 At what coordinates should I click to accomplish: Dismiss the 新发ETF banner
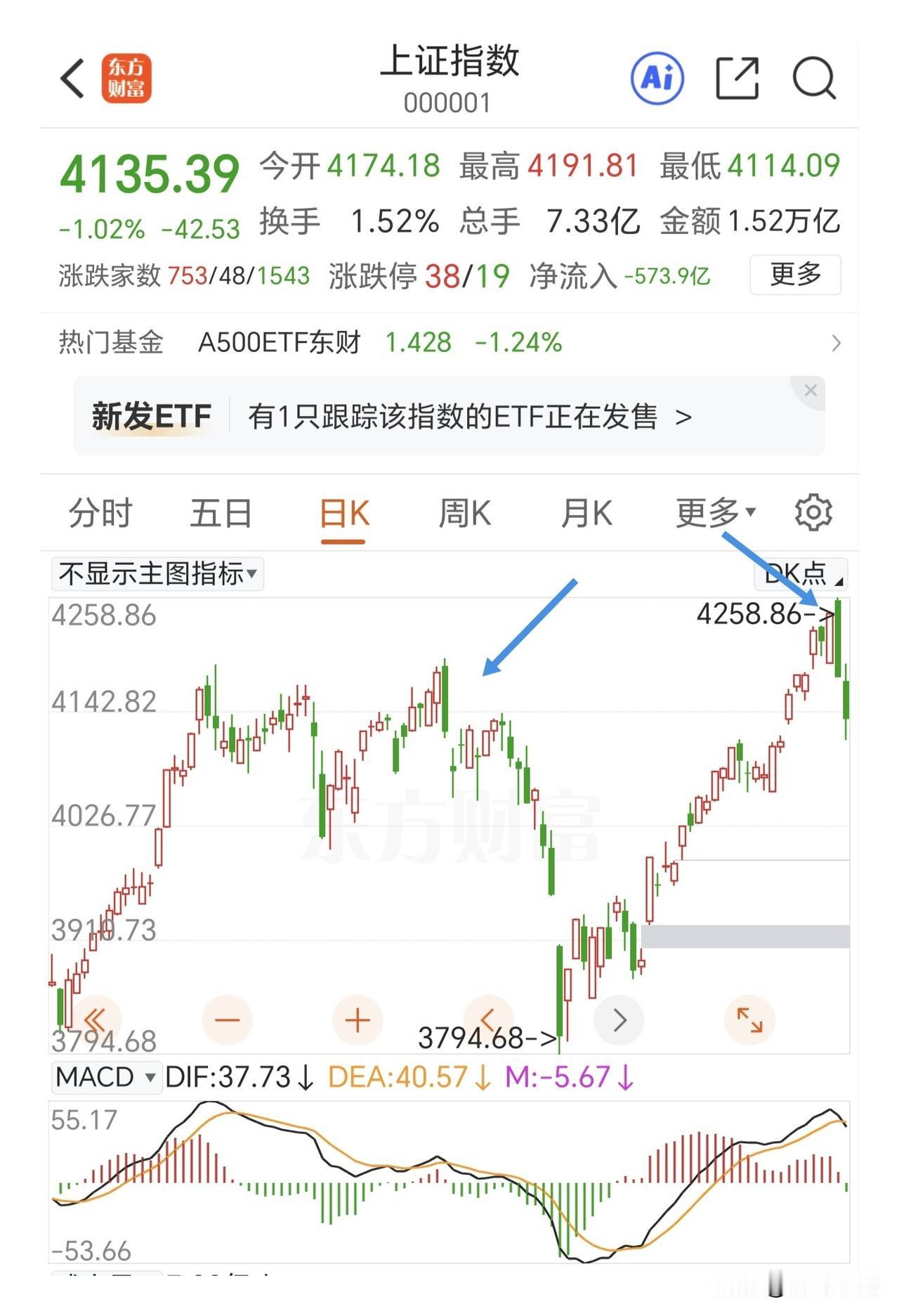point(810,390)
